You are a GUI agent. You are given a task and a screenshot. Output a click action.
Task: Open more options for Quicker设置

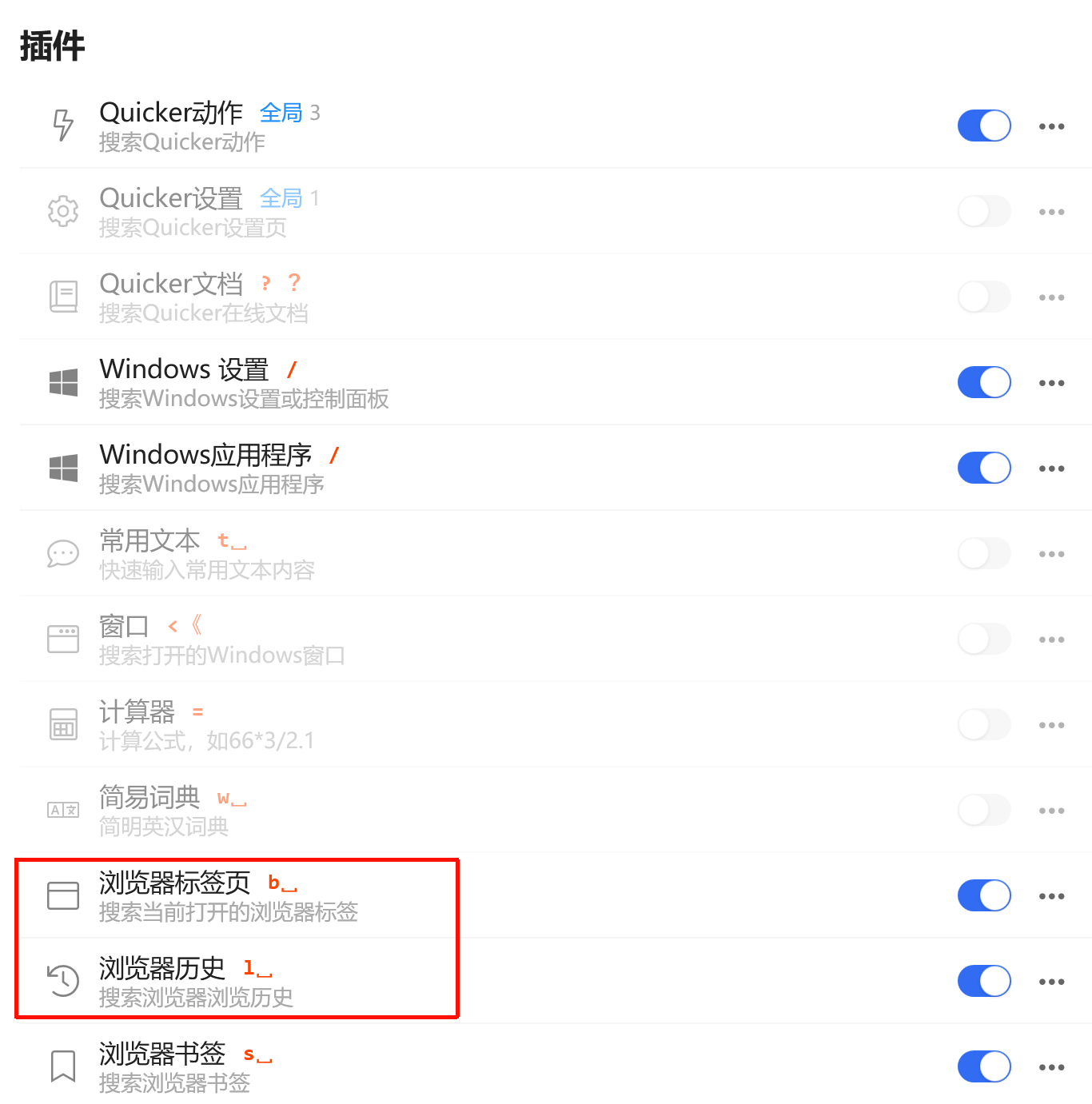[x=1051, y=212]
